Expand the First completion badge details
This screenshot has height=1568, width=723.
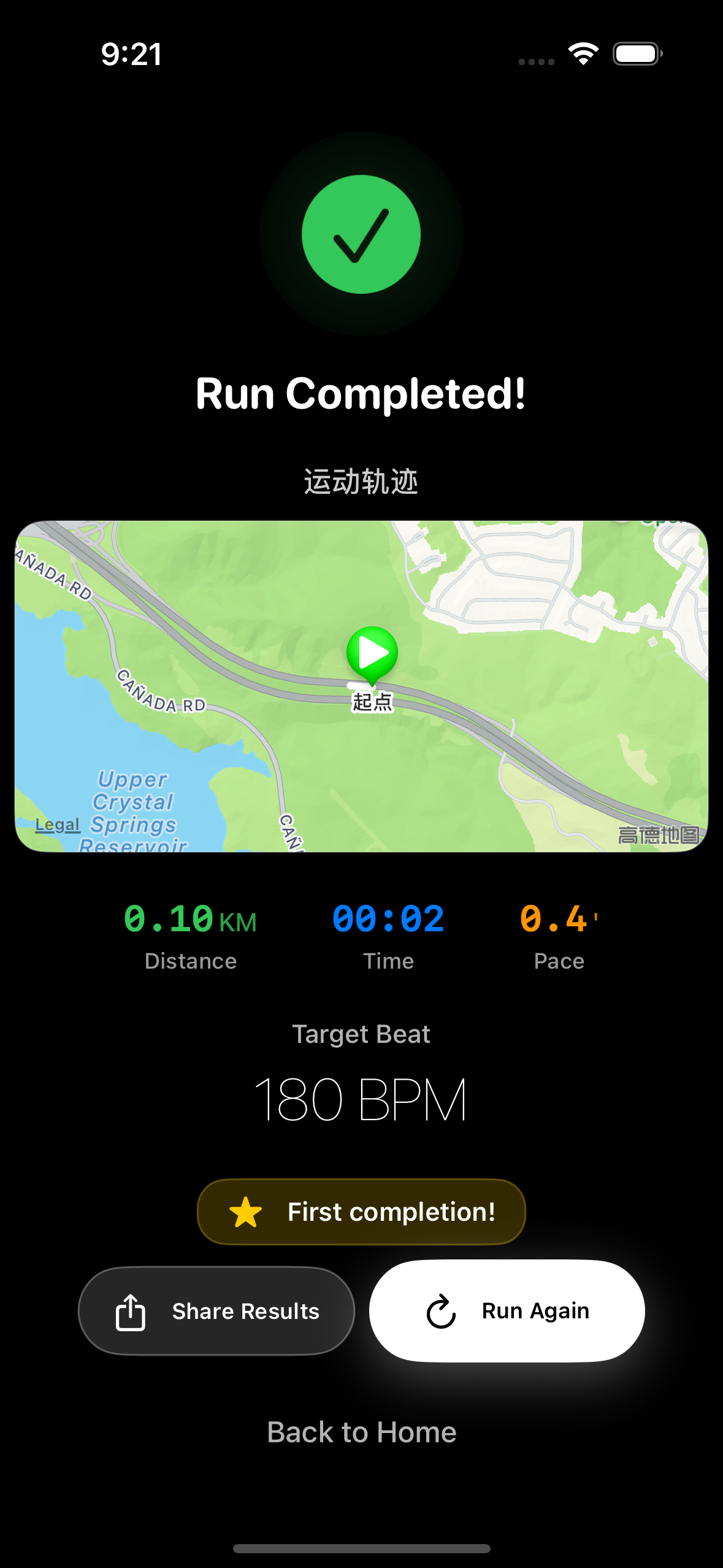click(361, 1212)
